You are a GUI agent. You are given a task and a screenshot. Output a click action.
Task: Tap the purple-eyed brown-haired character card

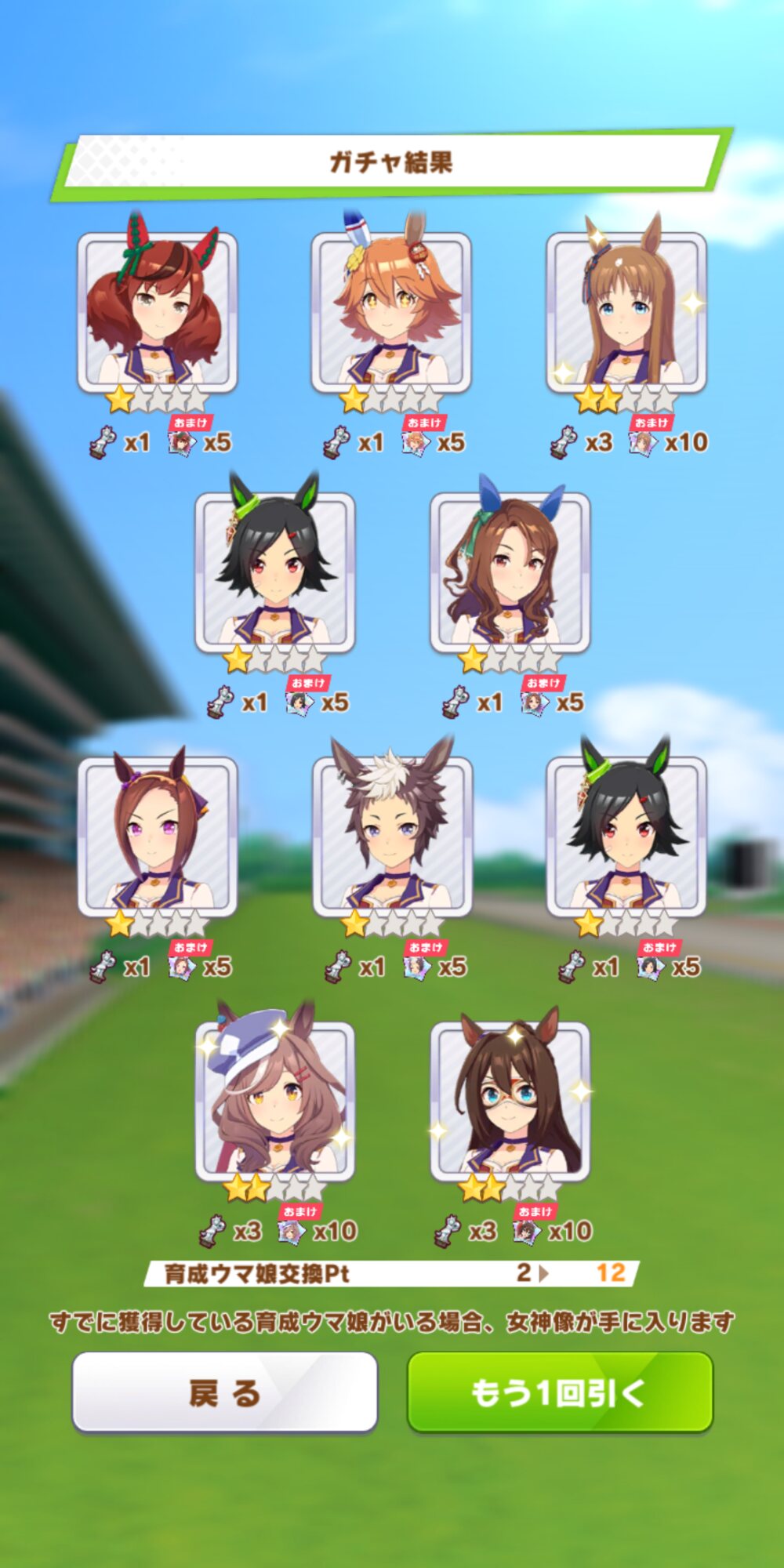157,837
